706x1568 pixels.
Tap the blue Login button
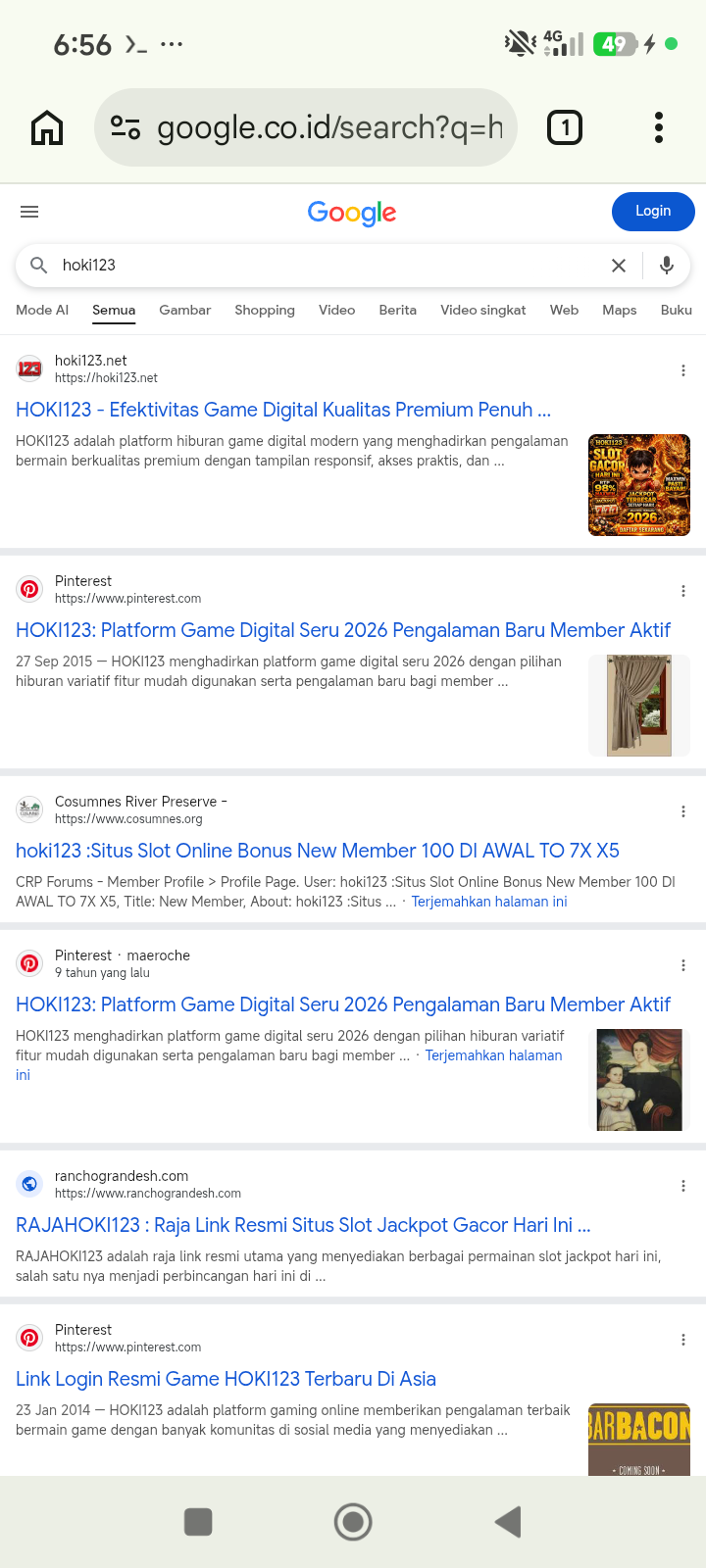pyautogui.click(x=653, y=211)
